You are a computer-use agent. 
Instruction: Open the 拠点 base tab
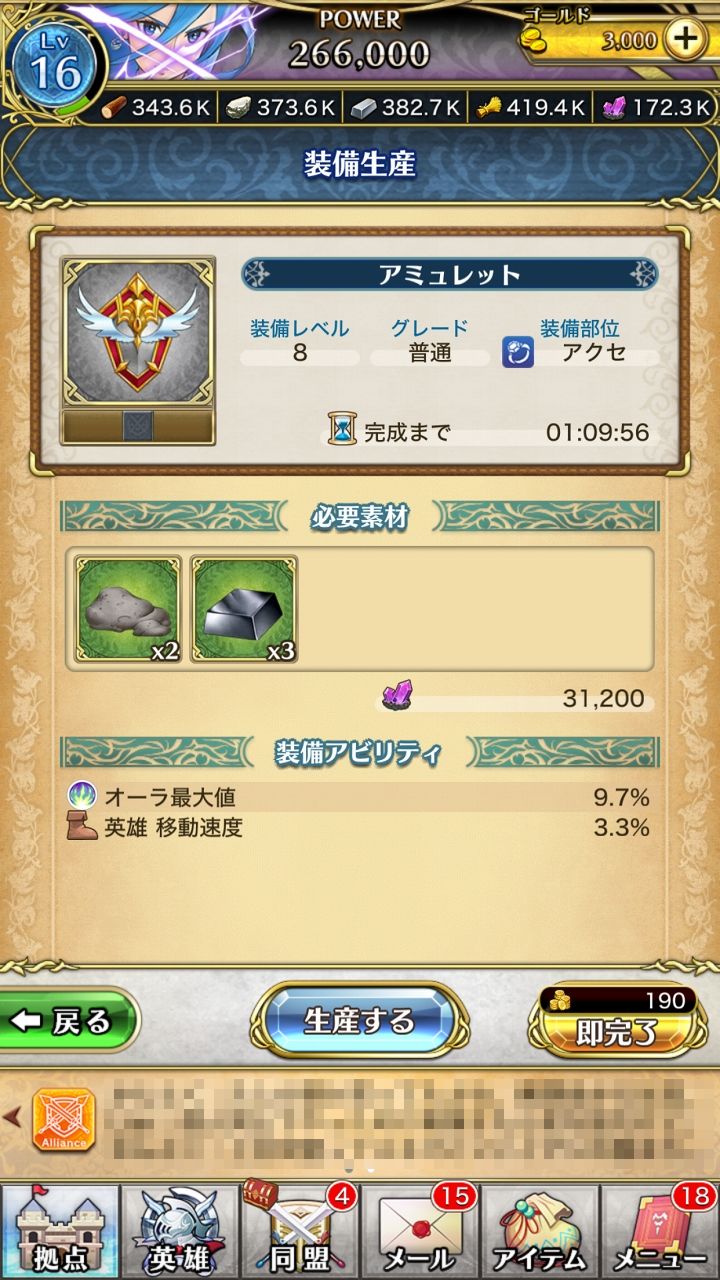(60, 1232)
